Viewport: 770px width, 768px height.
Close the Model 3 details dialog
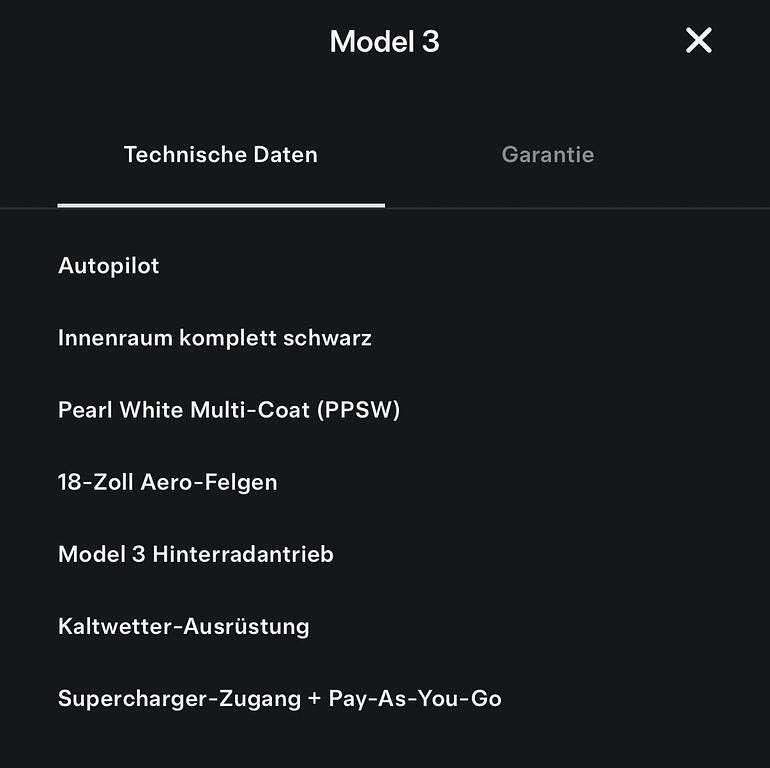click(x=698, y=41)
